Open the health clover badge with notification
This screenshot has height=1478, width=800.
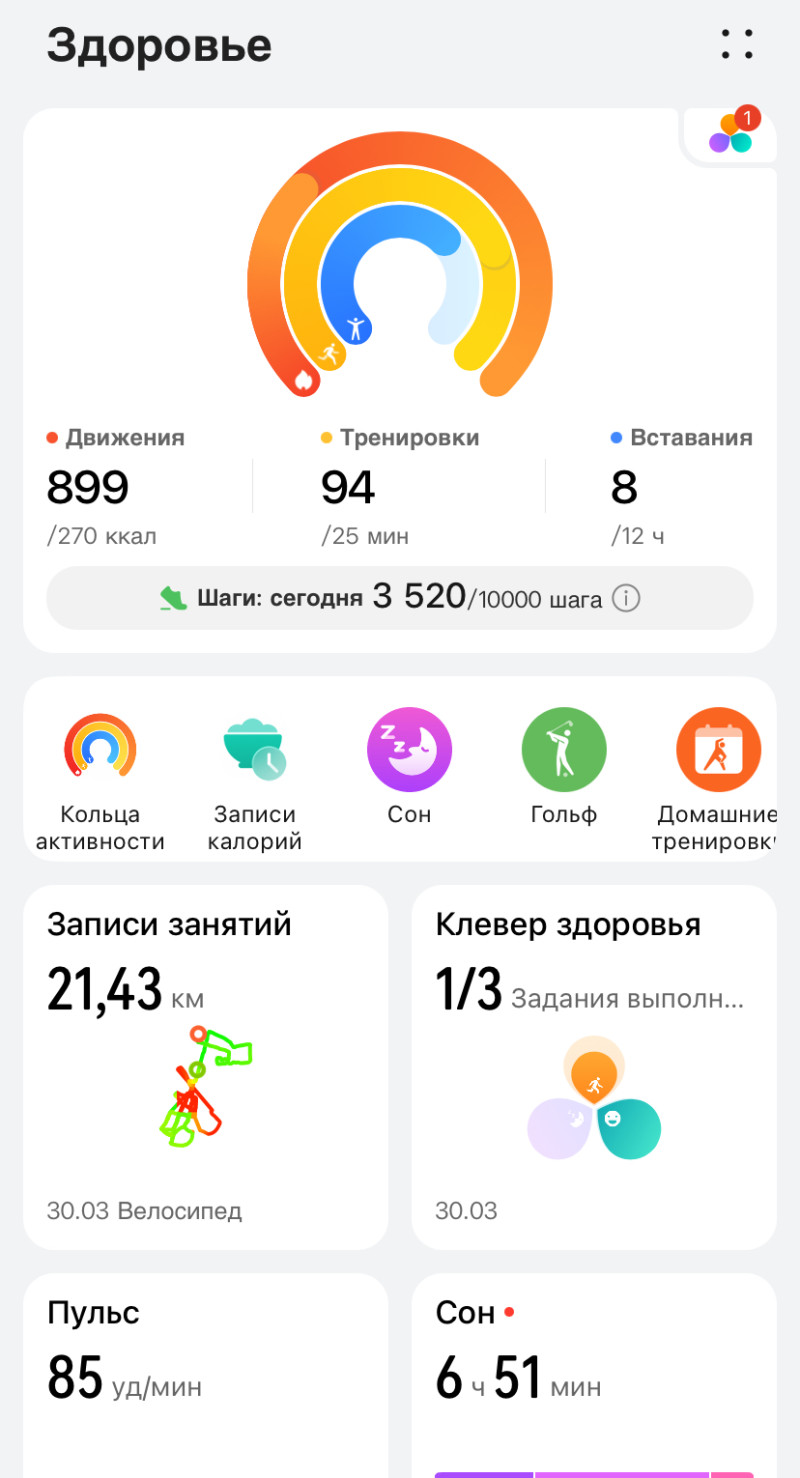click(x=732, y=133)
